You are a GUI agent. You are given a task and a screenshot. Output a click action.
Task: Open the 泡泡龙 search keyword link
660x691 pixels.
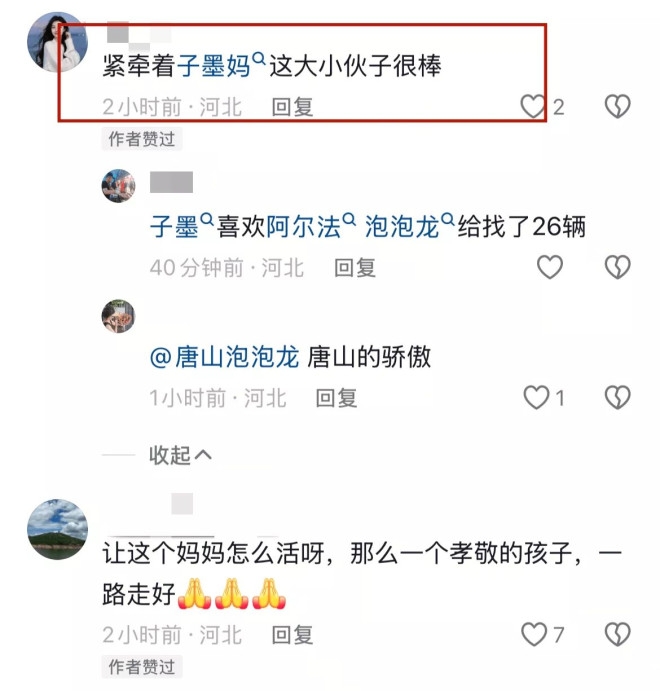402,227
